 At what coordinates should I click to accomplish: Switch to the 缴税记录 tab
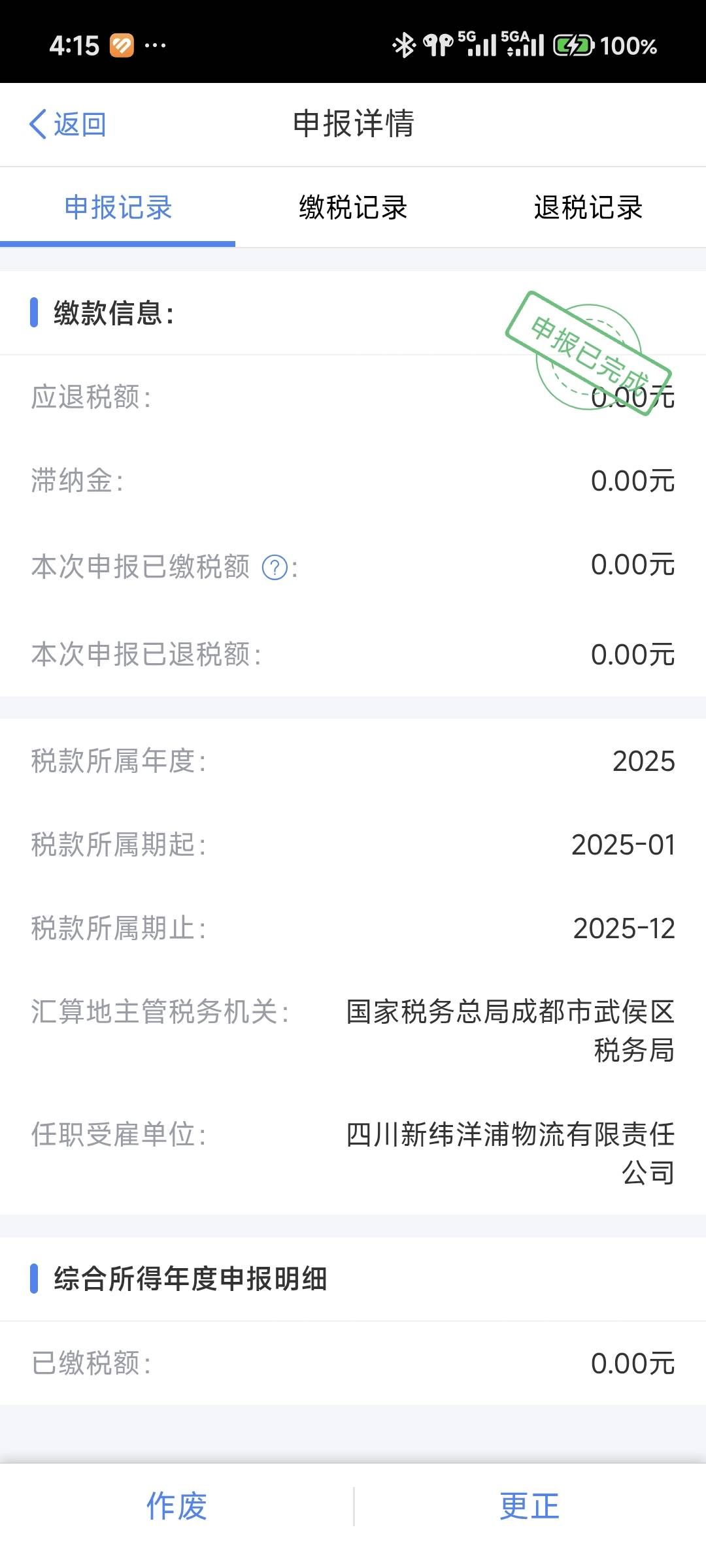click(x=353, y=208)
